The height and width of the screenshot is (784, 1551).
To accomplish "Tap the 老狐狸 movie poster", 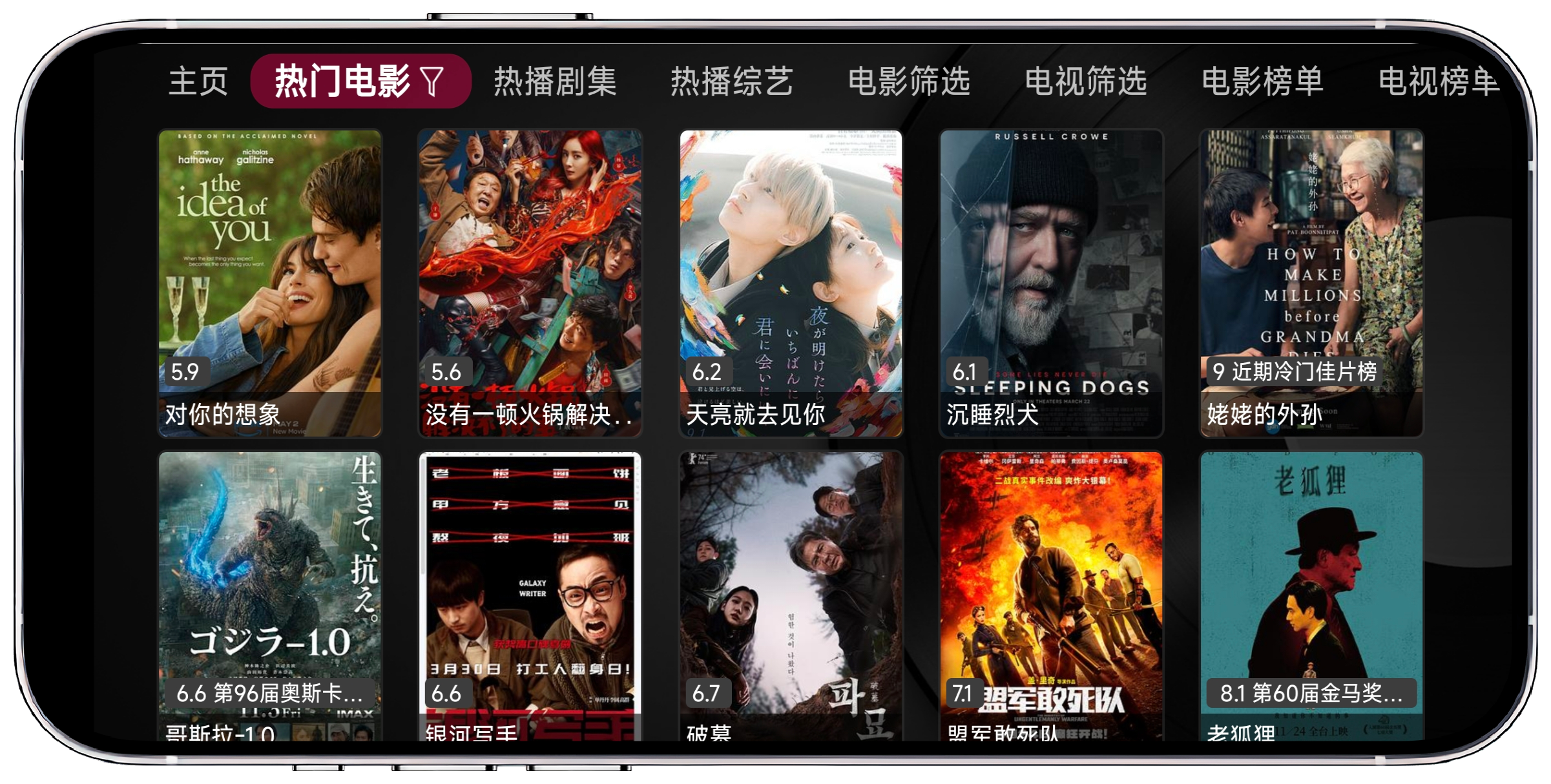I will 1311,594.
